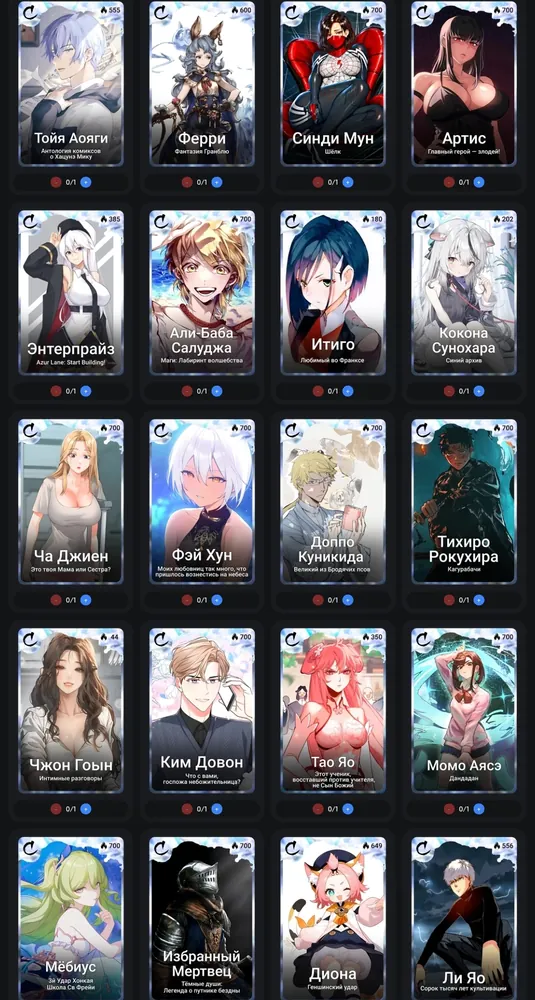The image size is (535, 1000).
Task: Tap the refresh icon on Диона card
Action: [x=292, y=849]
